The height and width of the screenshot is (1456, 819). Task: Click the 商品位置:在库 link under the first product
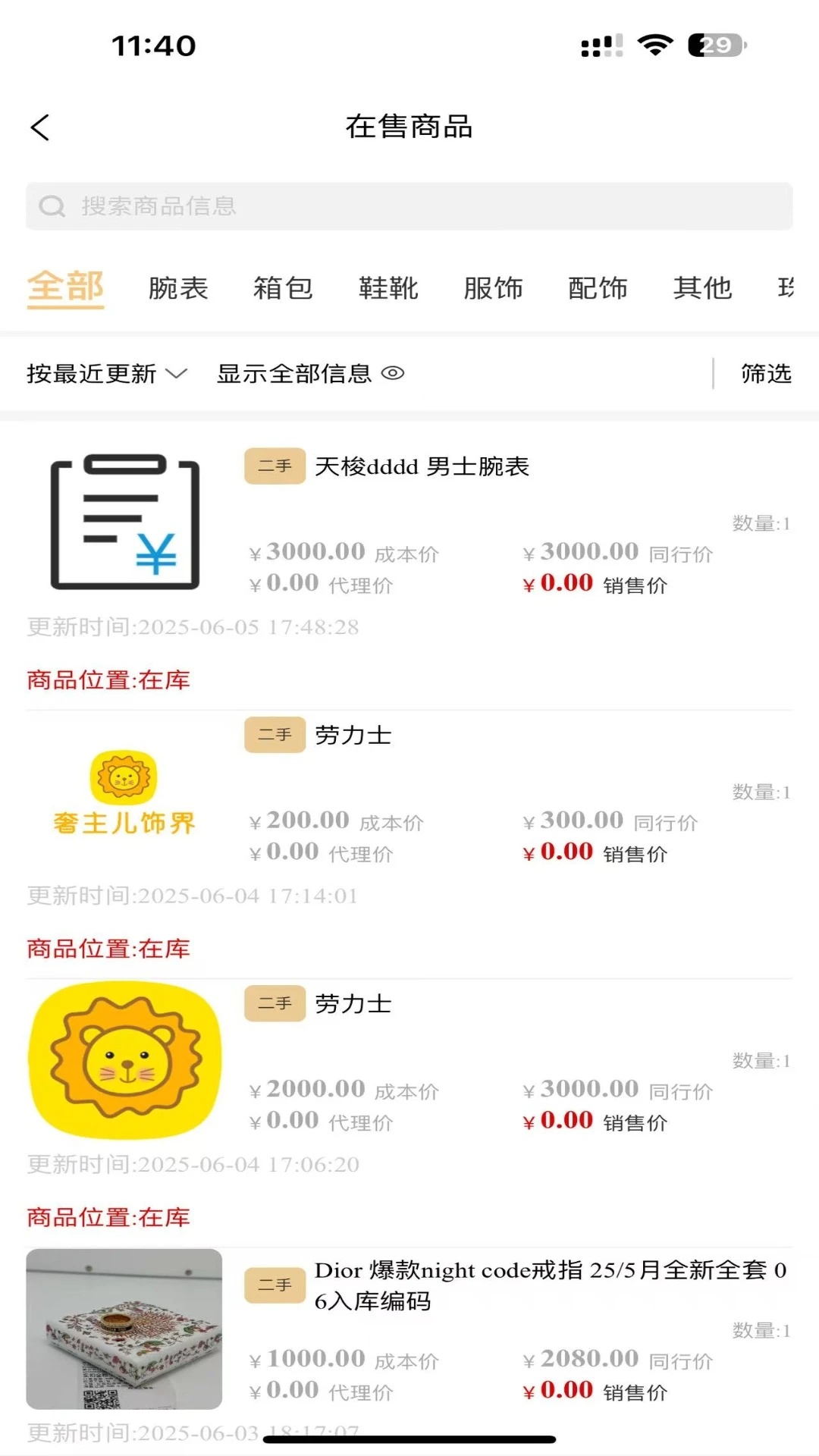108,680
